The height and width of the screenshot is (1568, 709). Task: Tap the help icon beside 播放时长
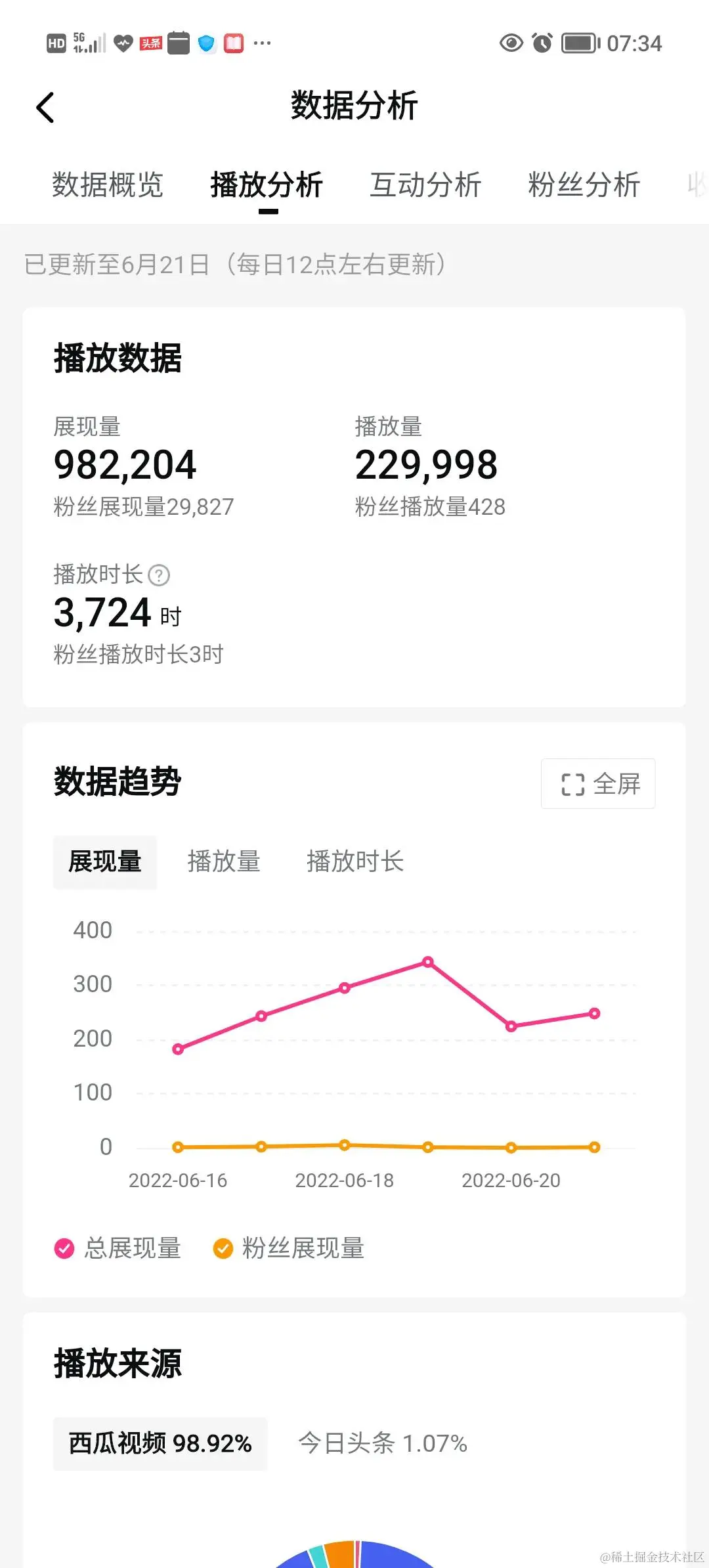pos(160,575)
